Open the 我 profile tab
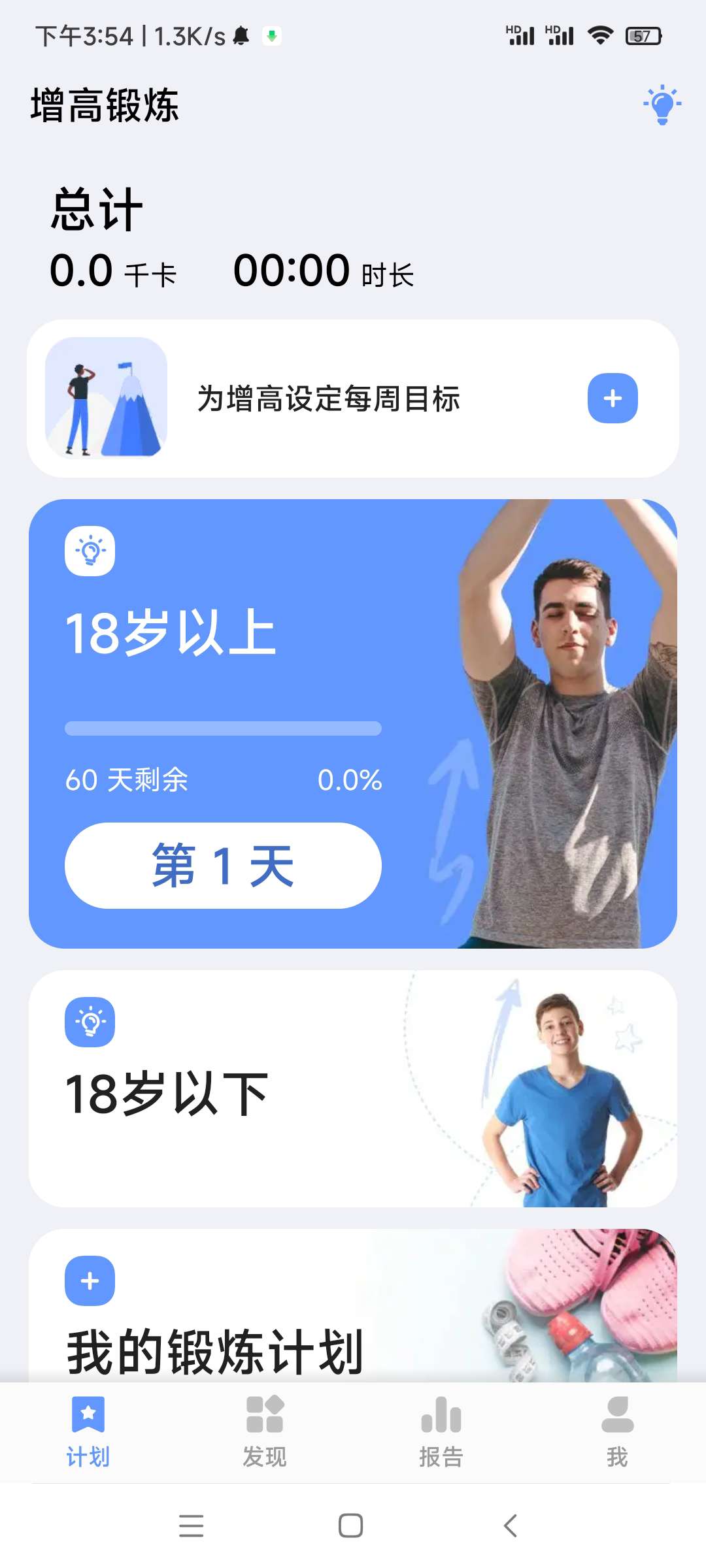 click(617, 1431)
